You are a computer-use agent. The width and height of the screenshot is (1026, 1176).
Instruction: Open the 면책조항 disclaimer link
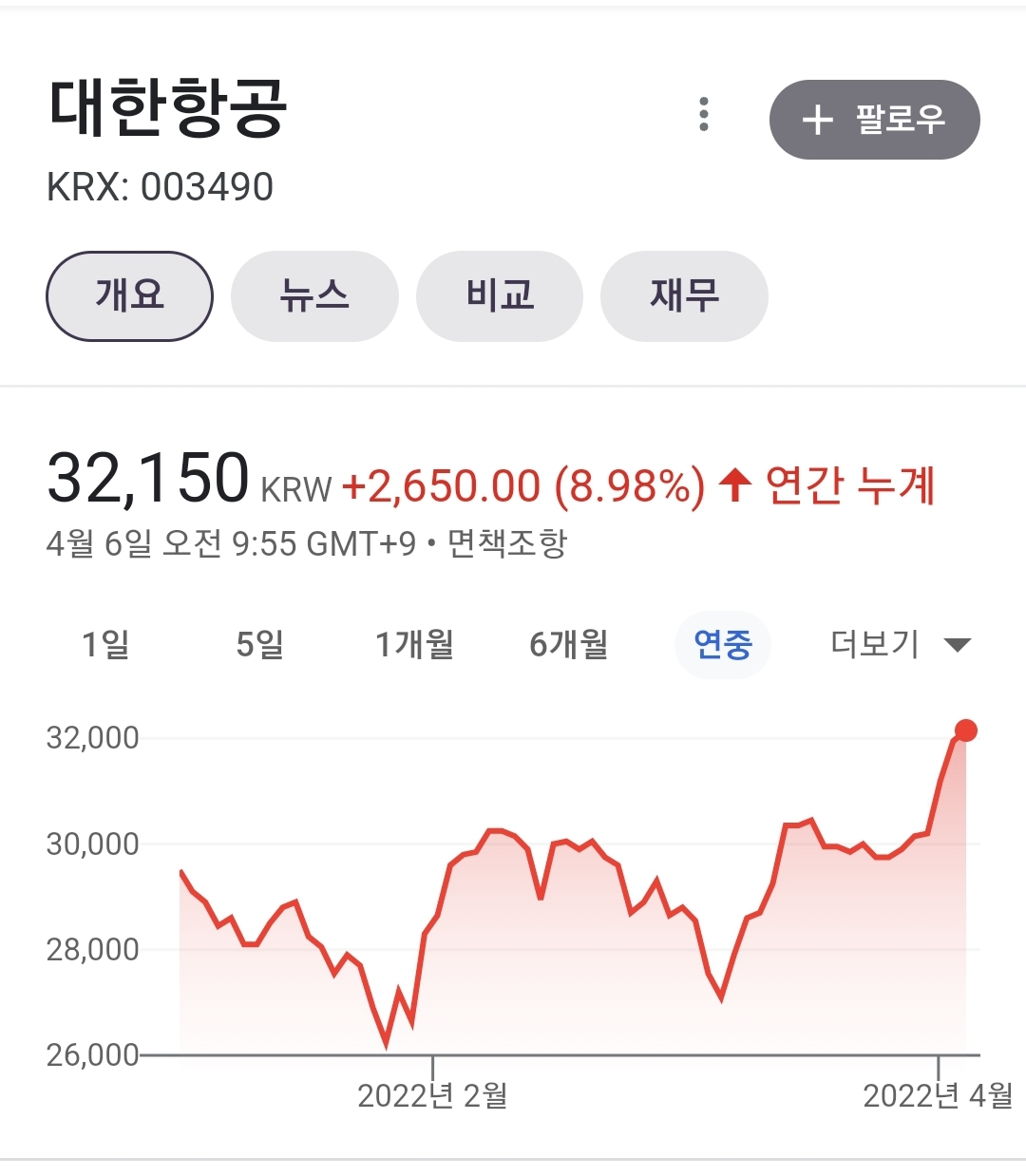pos(507,544)
